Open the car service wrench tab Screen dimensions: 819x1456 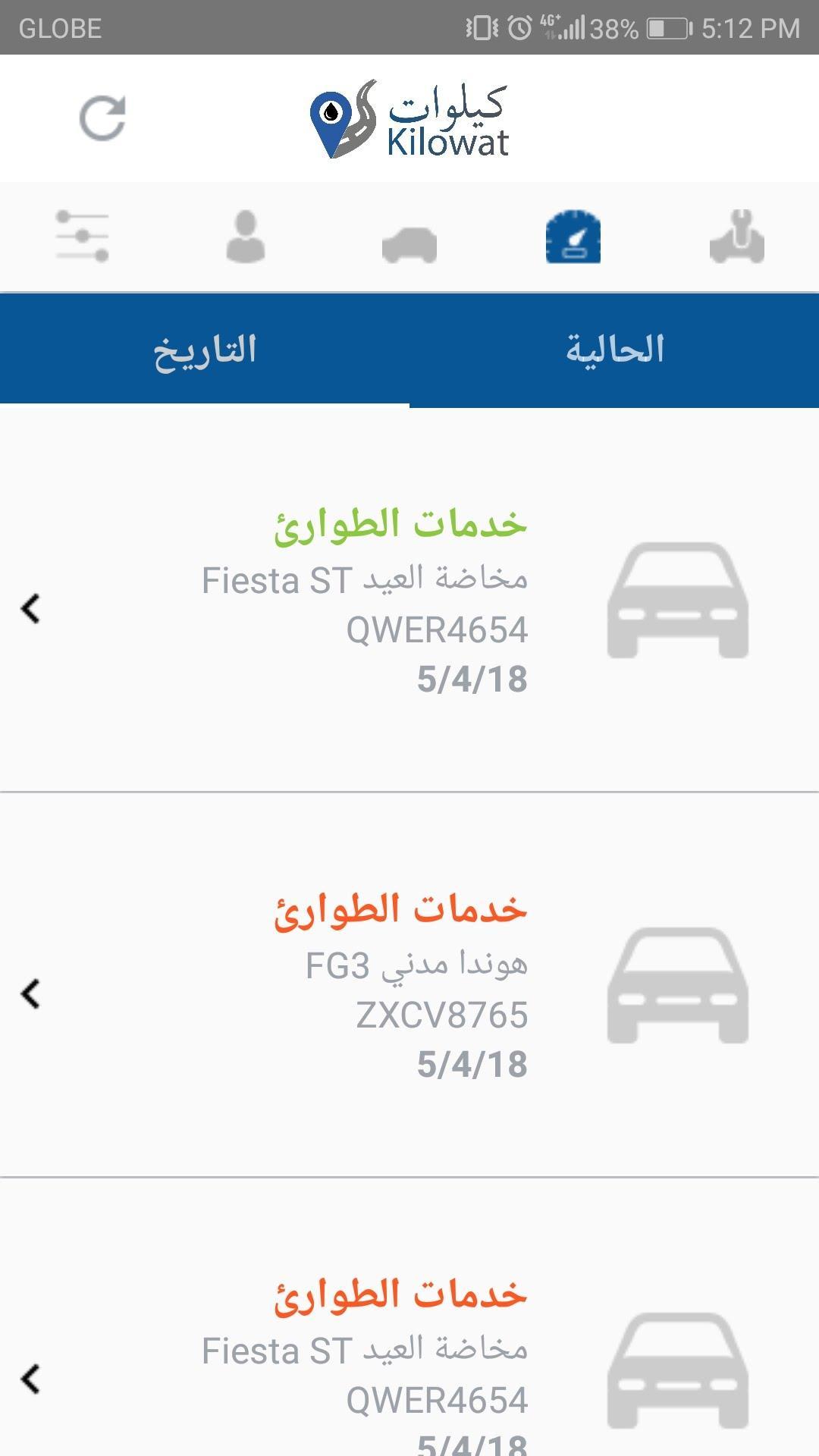point(736,237)
